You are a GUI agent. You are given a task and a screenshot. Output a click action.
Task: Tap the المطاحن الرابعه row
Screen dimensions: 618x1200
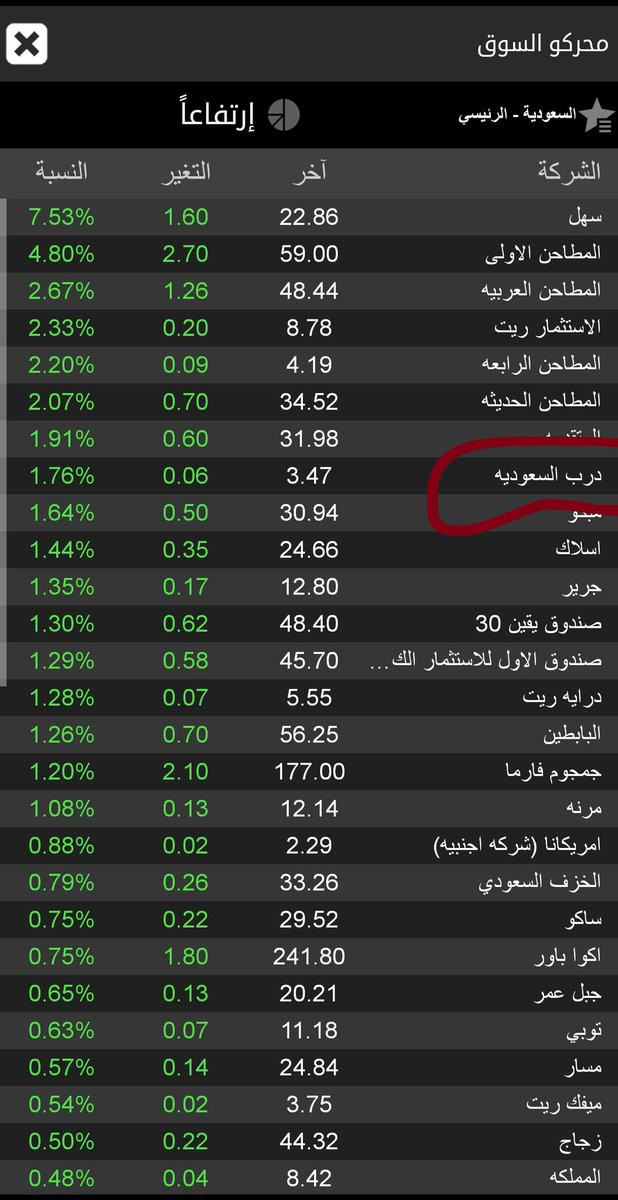[x=309, y=365]
